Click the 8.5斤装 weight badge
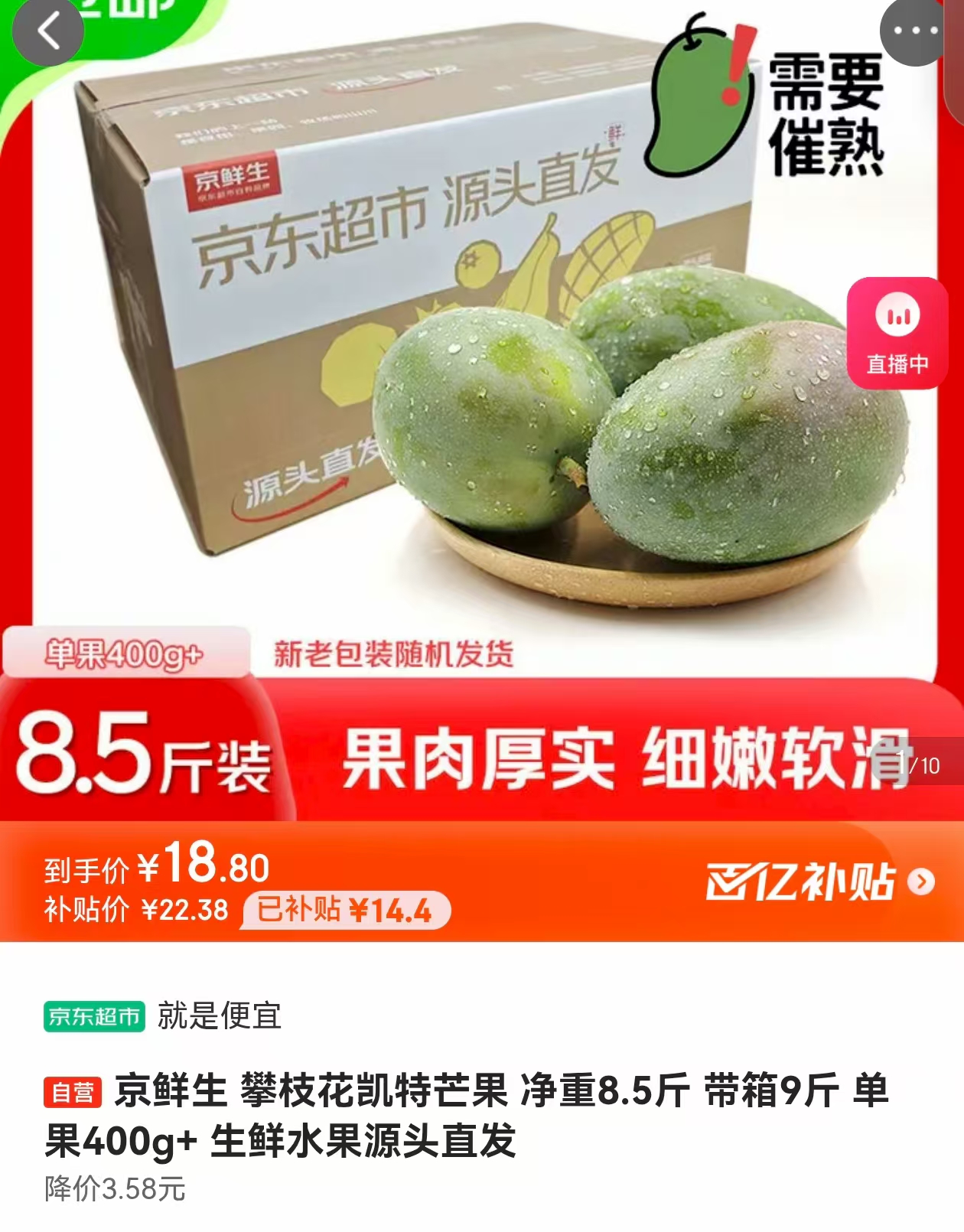The height and width of the screenshot is (1232, 964). (145, 758)
